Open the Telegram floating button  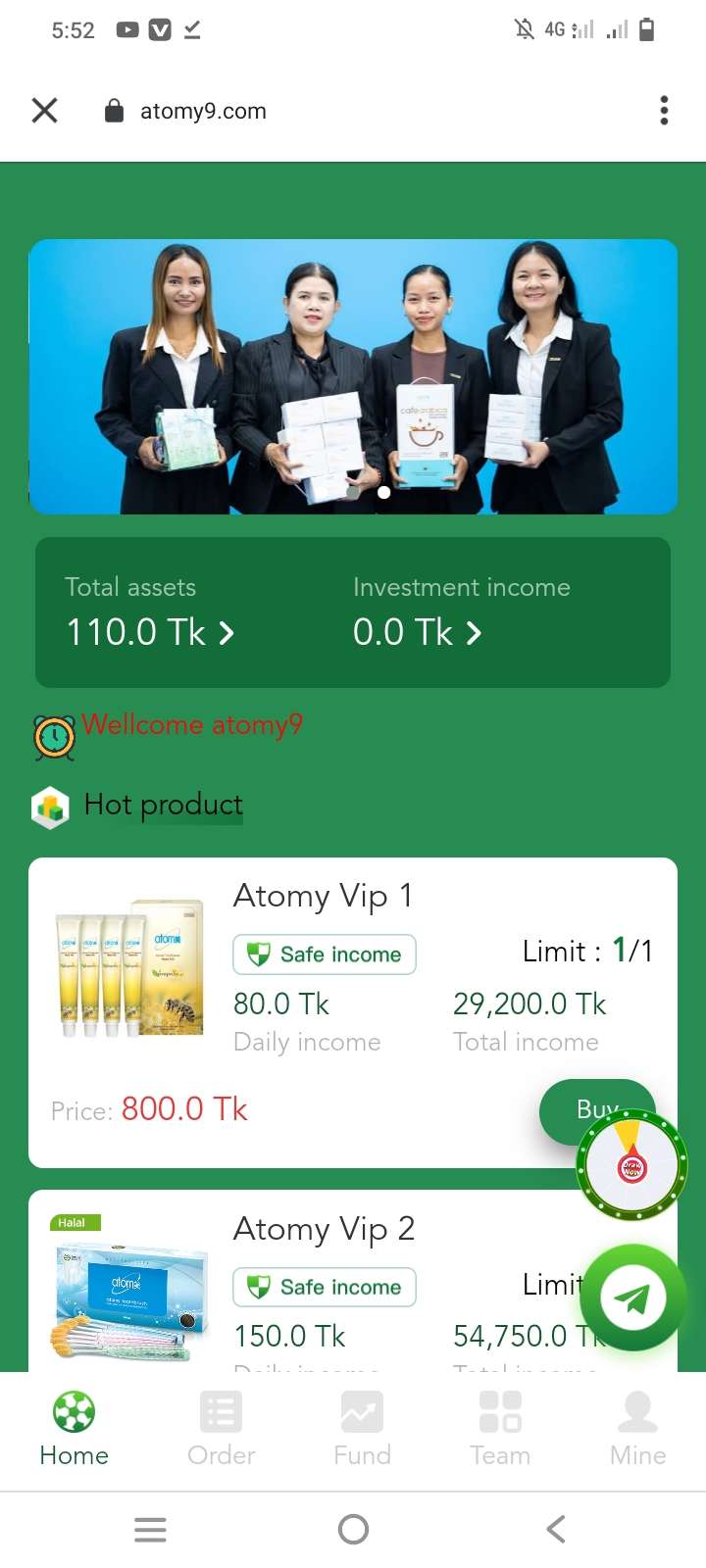point(632,1298)
